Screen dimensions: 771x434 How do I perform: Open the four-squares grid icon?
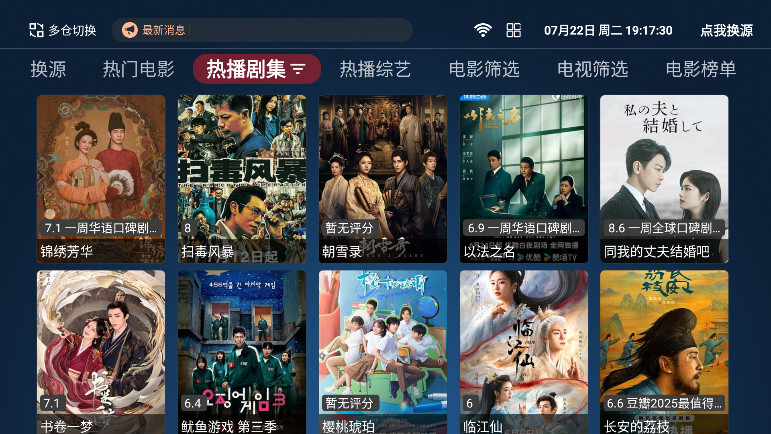(x=513, y=30)
